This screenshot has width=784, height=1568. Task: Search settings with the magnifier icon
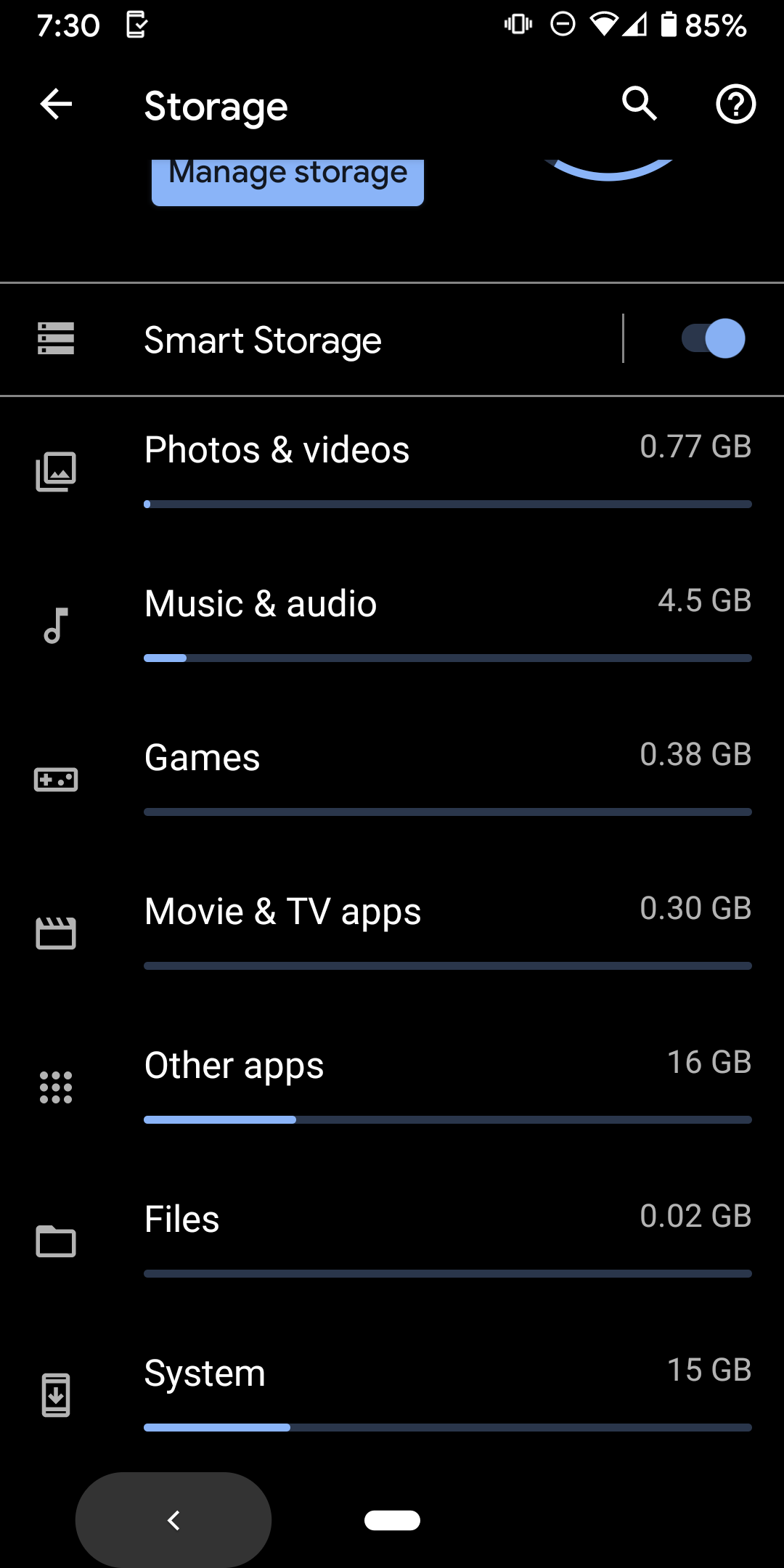[640, 104]
